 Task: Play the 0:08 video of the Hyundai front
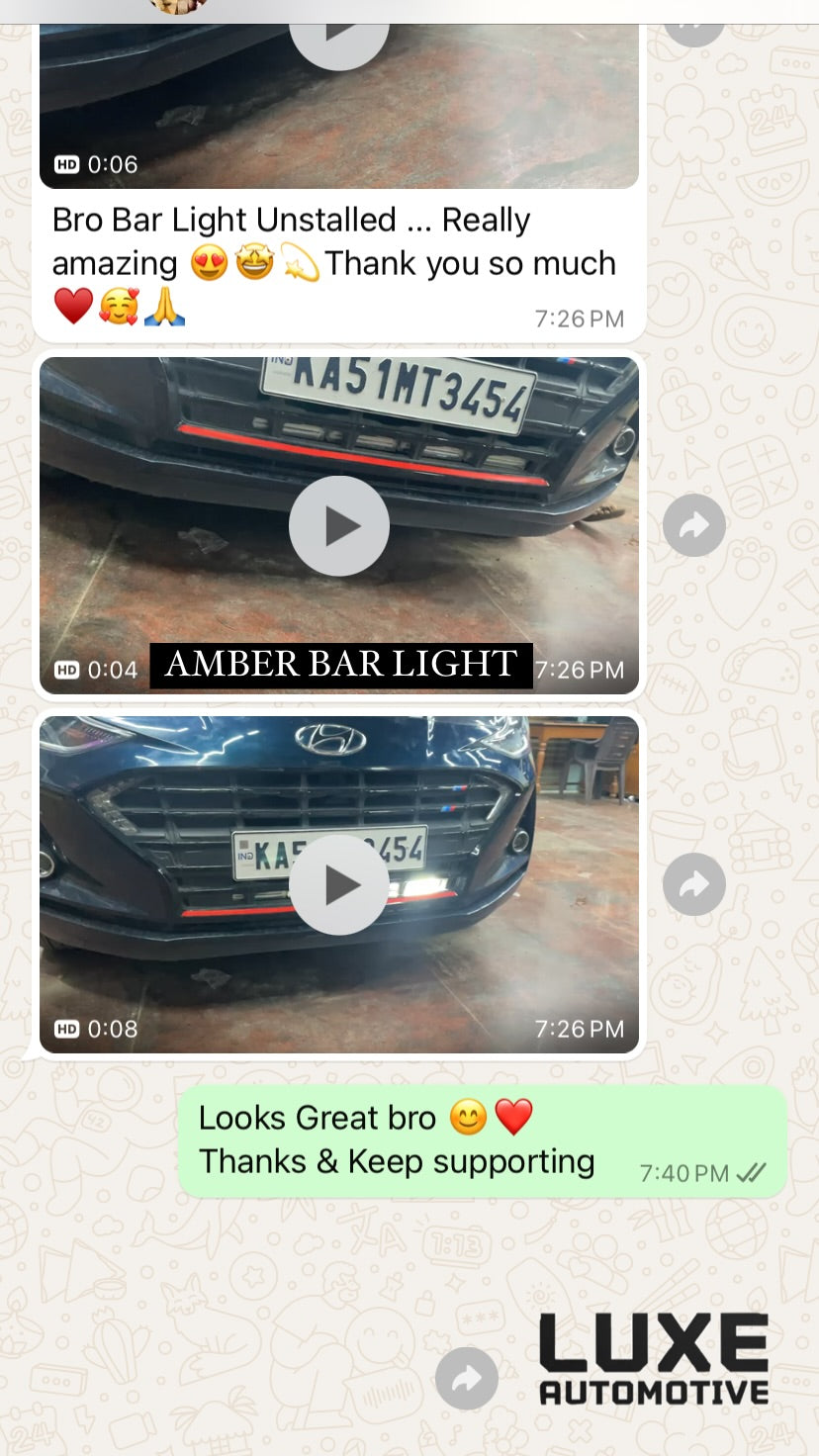(x=338, y=884)
